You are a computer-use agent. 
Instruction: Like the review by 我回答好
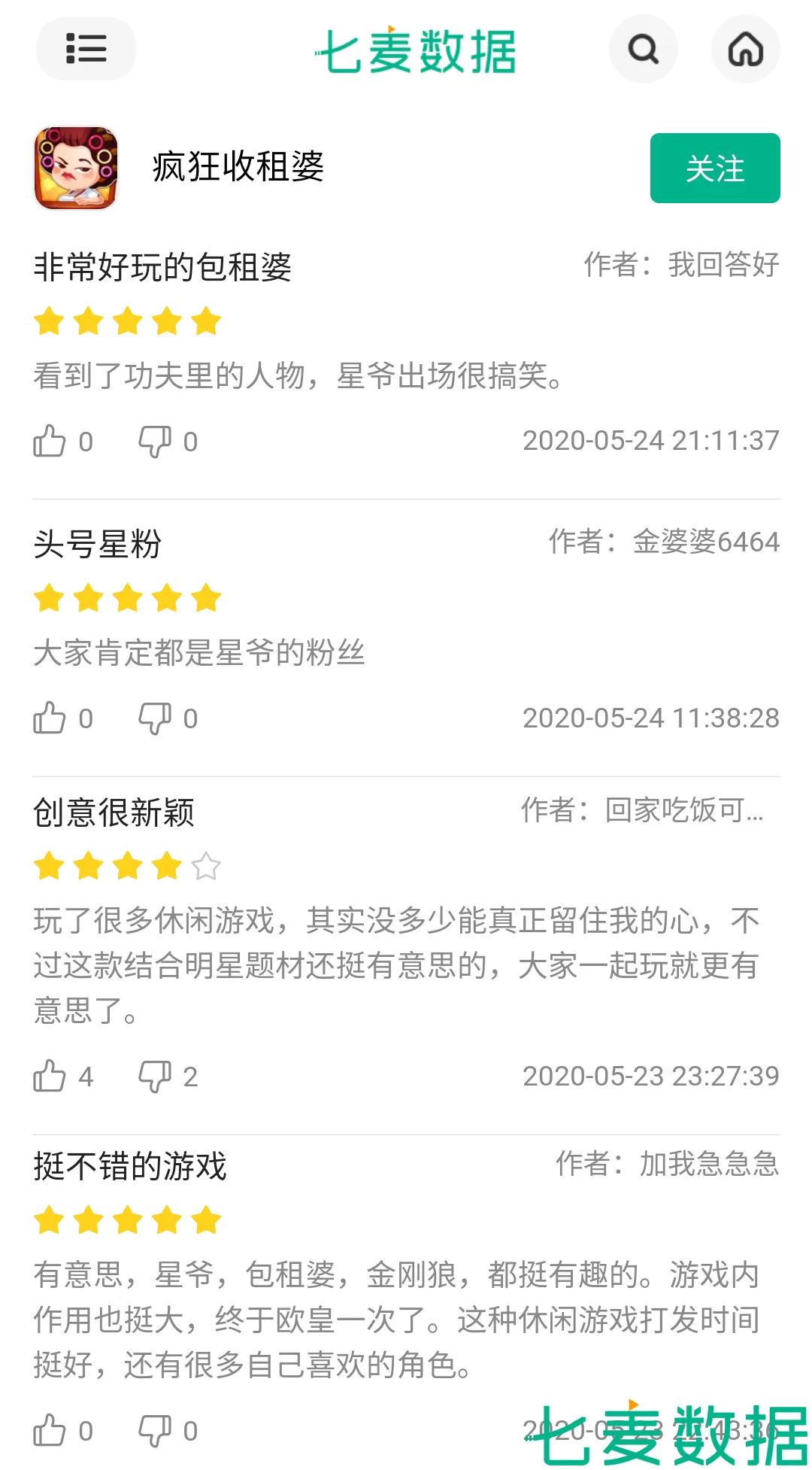point(50,442)
